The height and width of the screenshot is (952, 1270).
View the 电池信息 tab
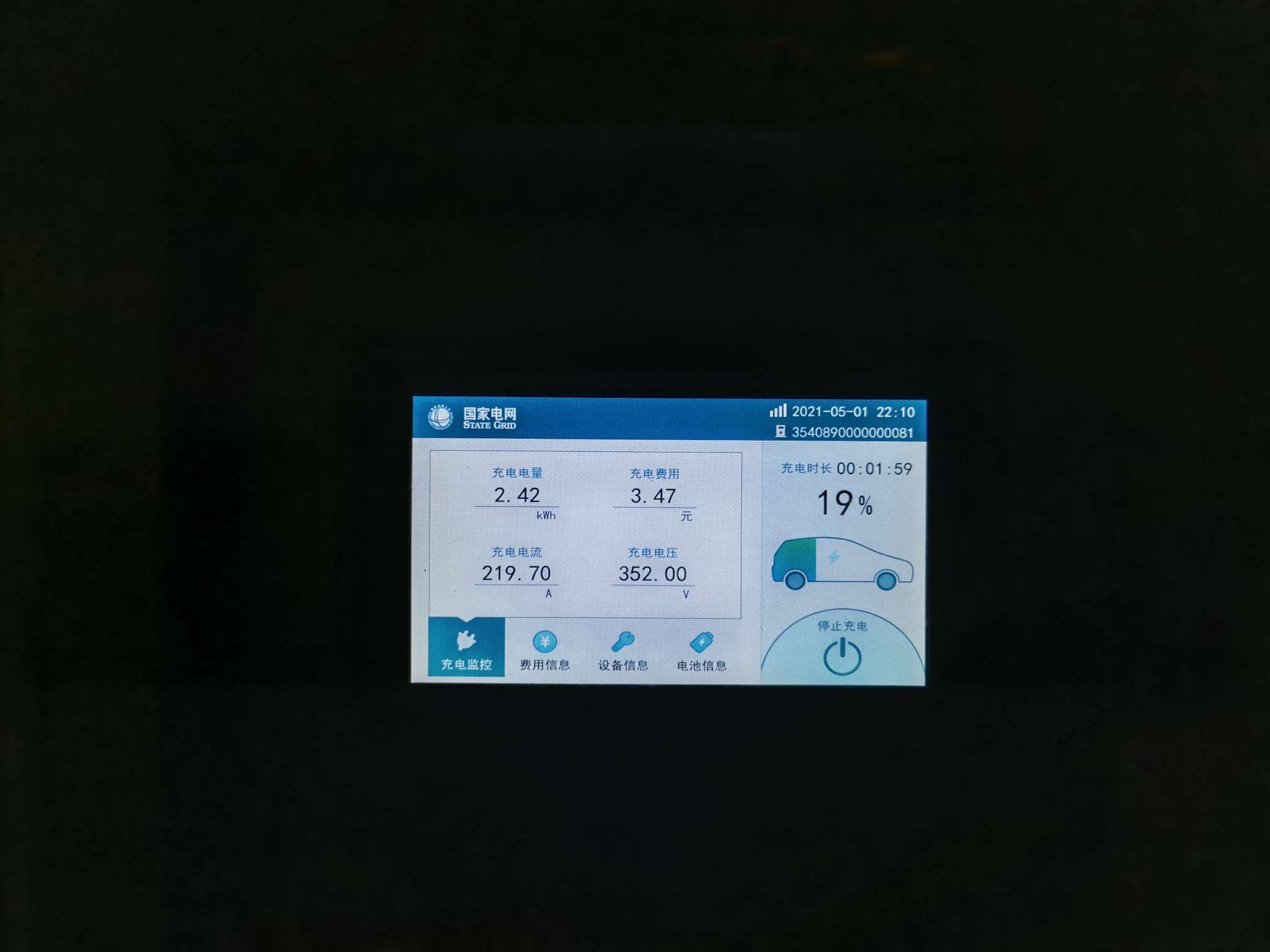[701, 651]
